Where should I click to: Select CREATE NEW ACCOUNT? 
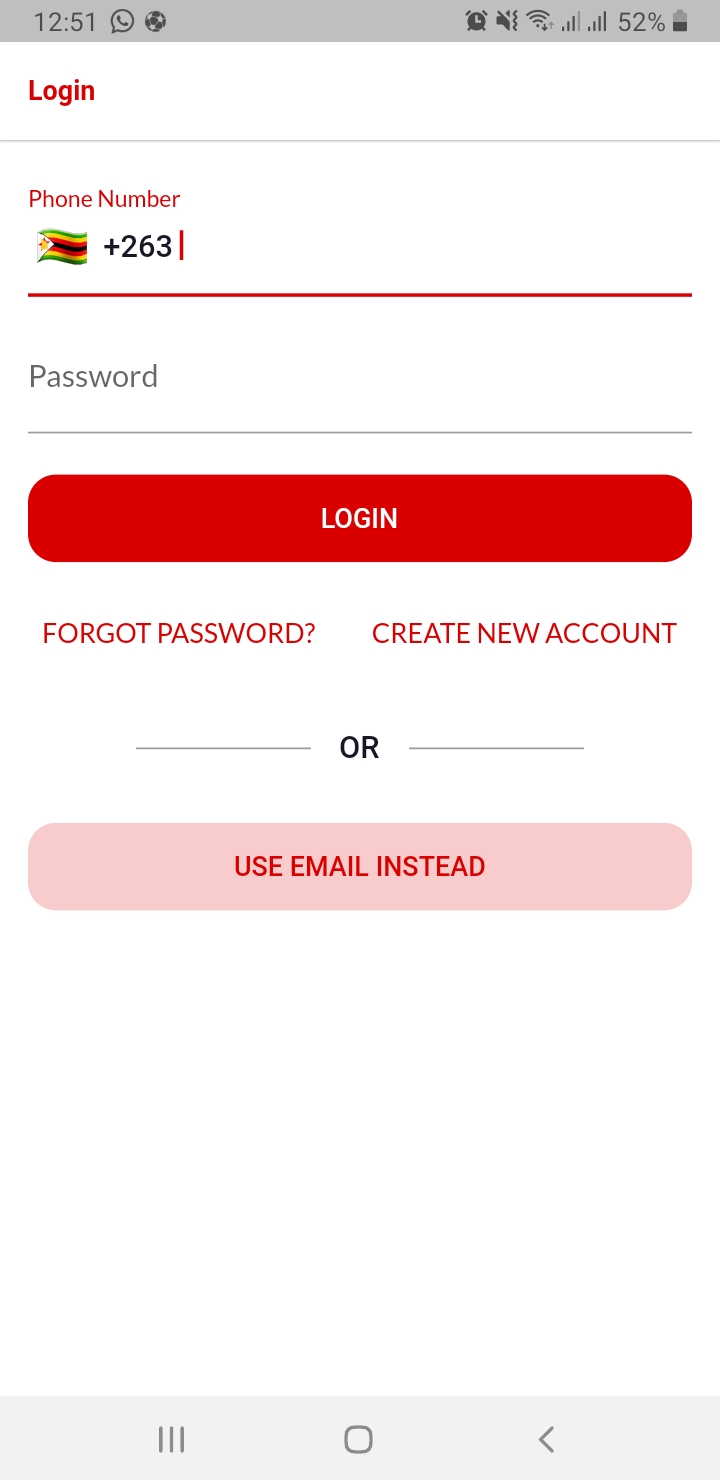524,633
